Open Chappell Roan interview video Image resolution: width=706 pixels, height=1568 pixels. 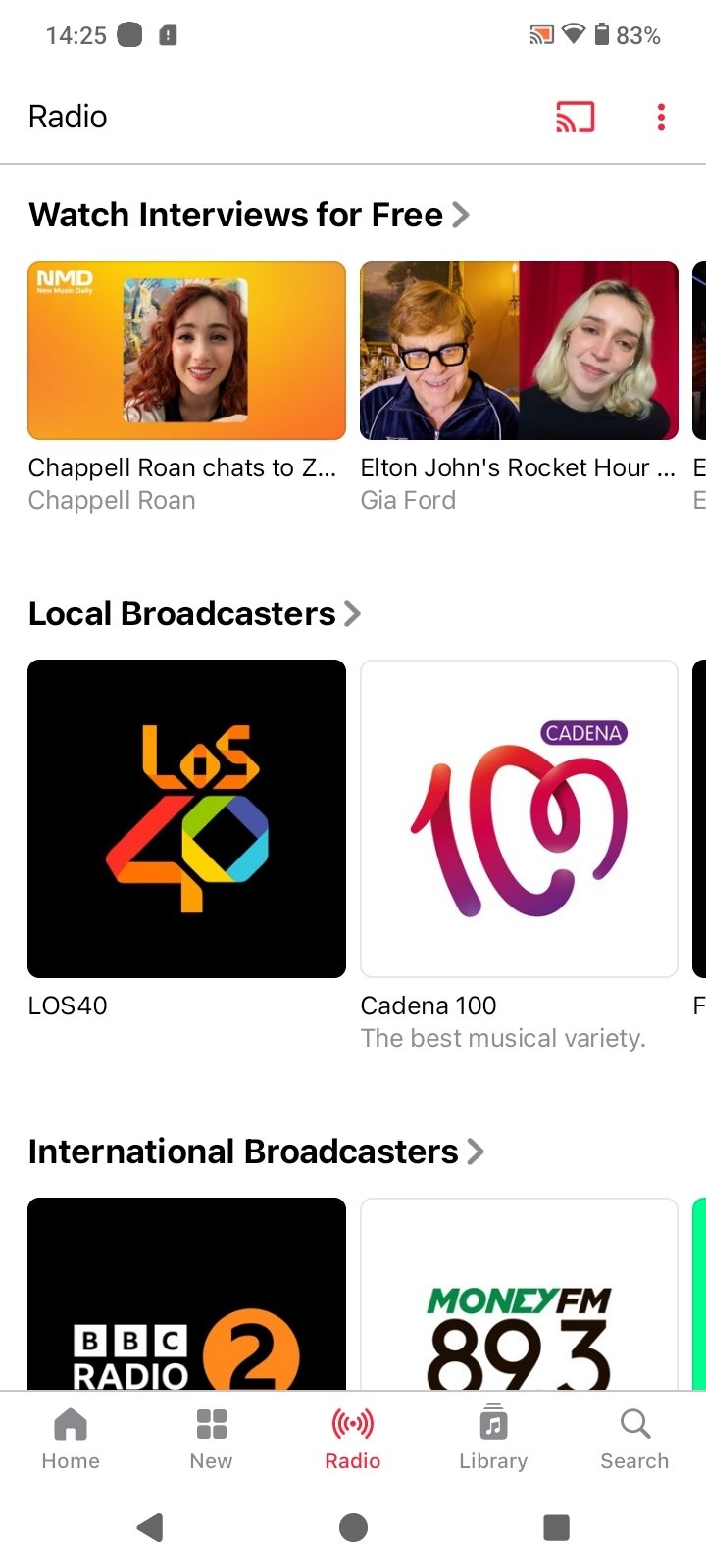click(x=186, y=350)
